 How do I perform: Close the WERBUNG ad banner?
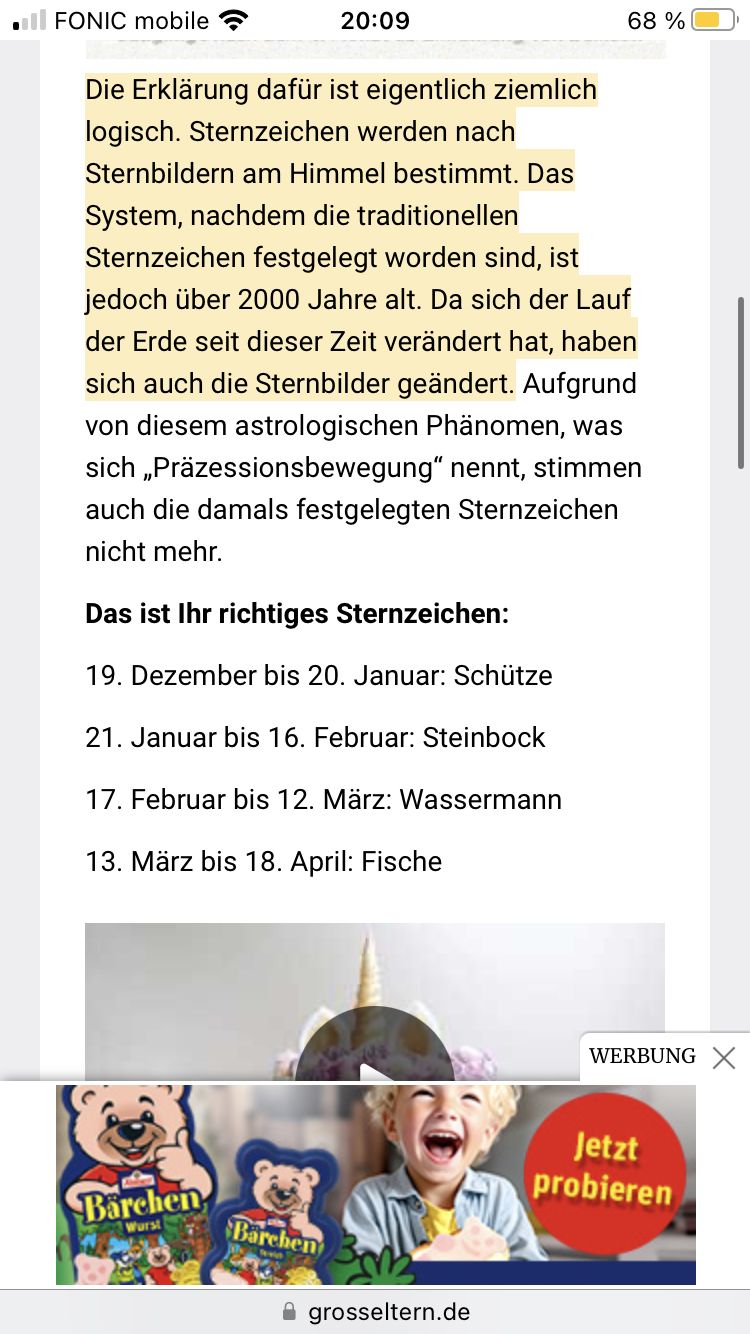tap(724, 1057)
